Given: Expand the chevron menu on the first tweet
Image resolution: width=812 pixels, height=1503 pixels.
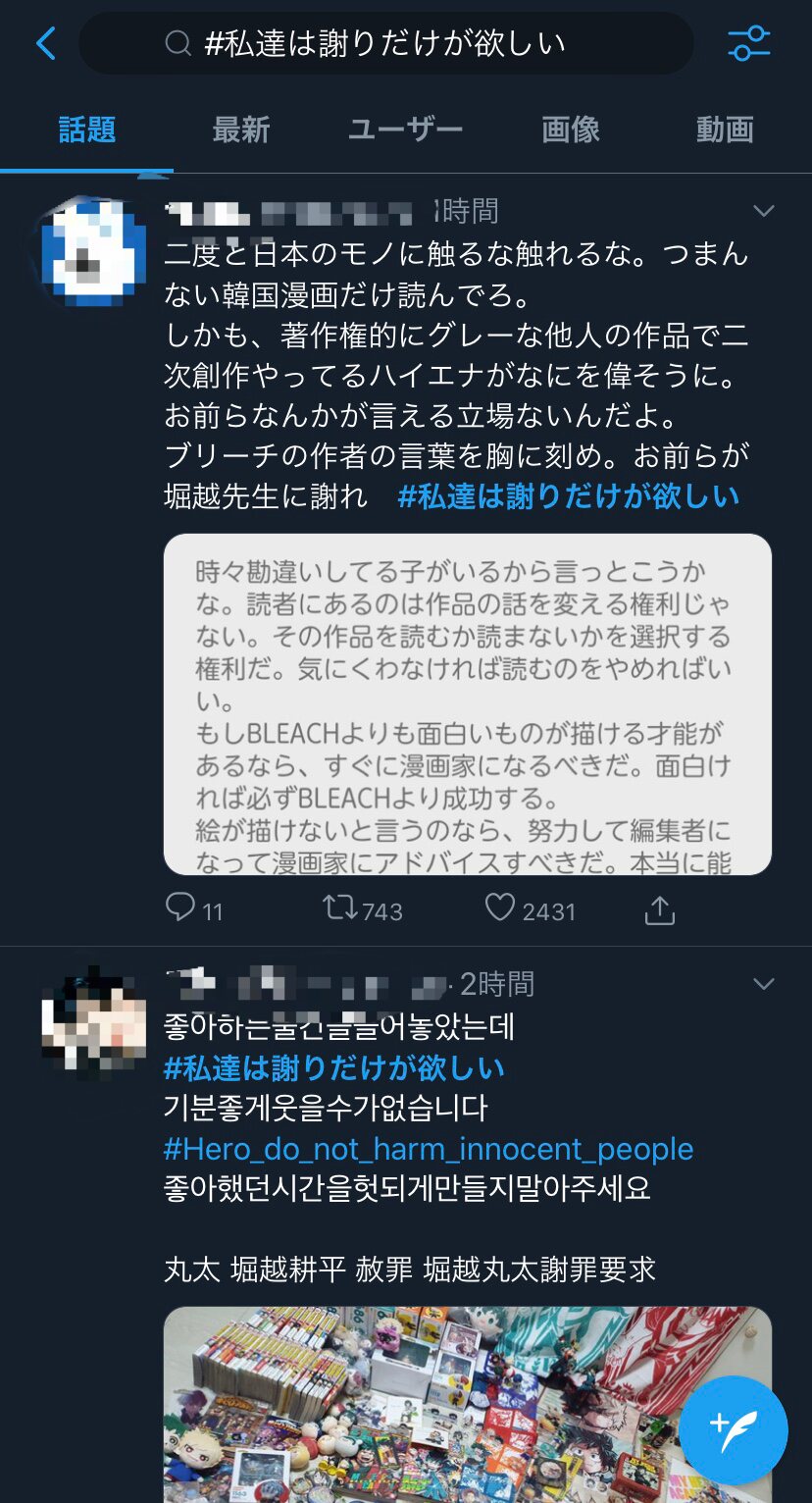Looking at the screenshot, I should point(762,211).
